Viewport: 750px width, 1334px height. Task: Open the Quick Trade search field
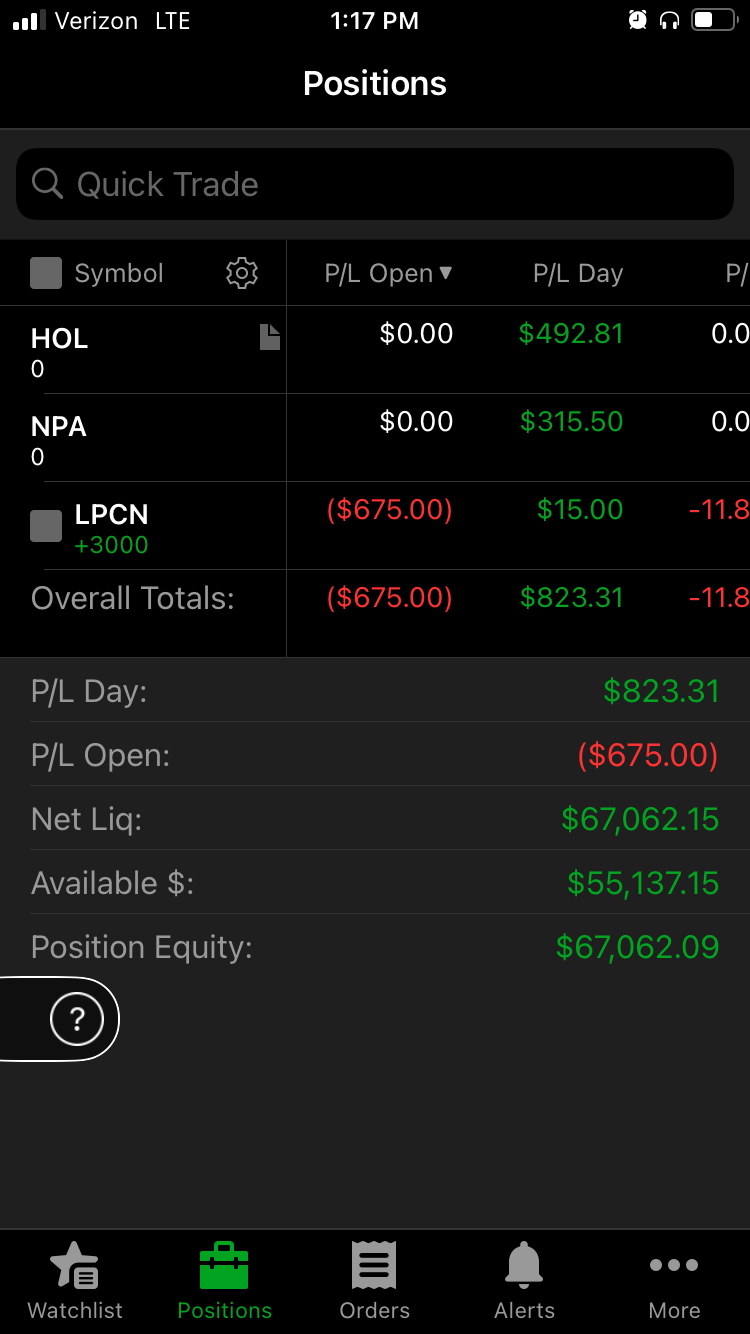pyautogui.click(x=375, y=184)
